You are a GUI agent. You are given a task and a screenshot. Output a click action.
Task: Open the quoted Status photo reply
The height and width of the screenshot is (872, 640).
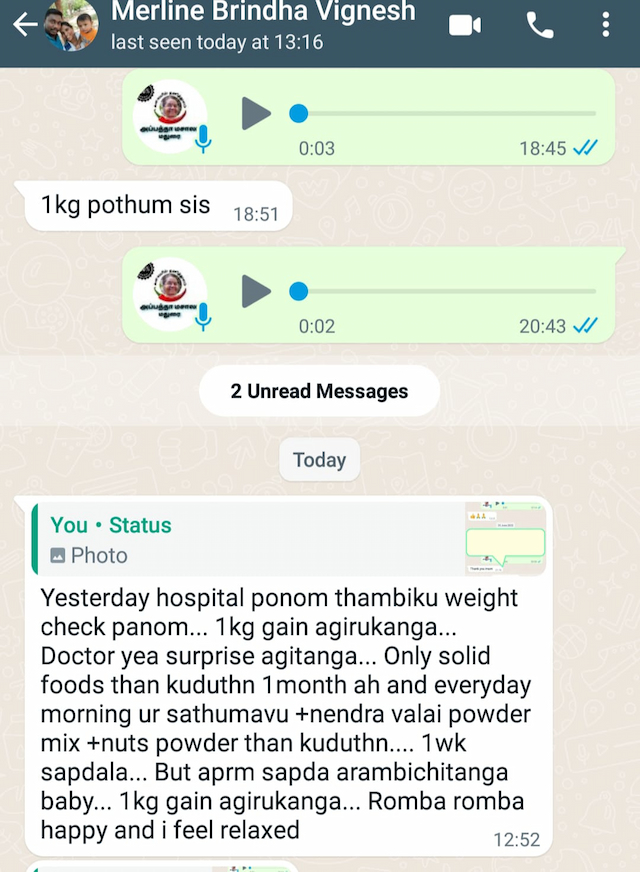tap(290, 540)
